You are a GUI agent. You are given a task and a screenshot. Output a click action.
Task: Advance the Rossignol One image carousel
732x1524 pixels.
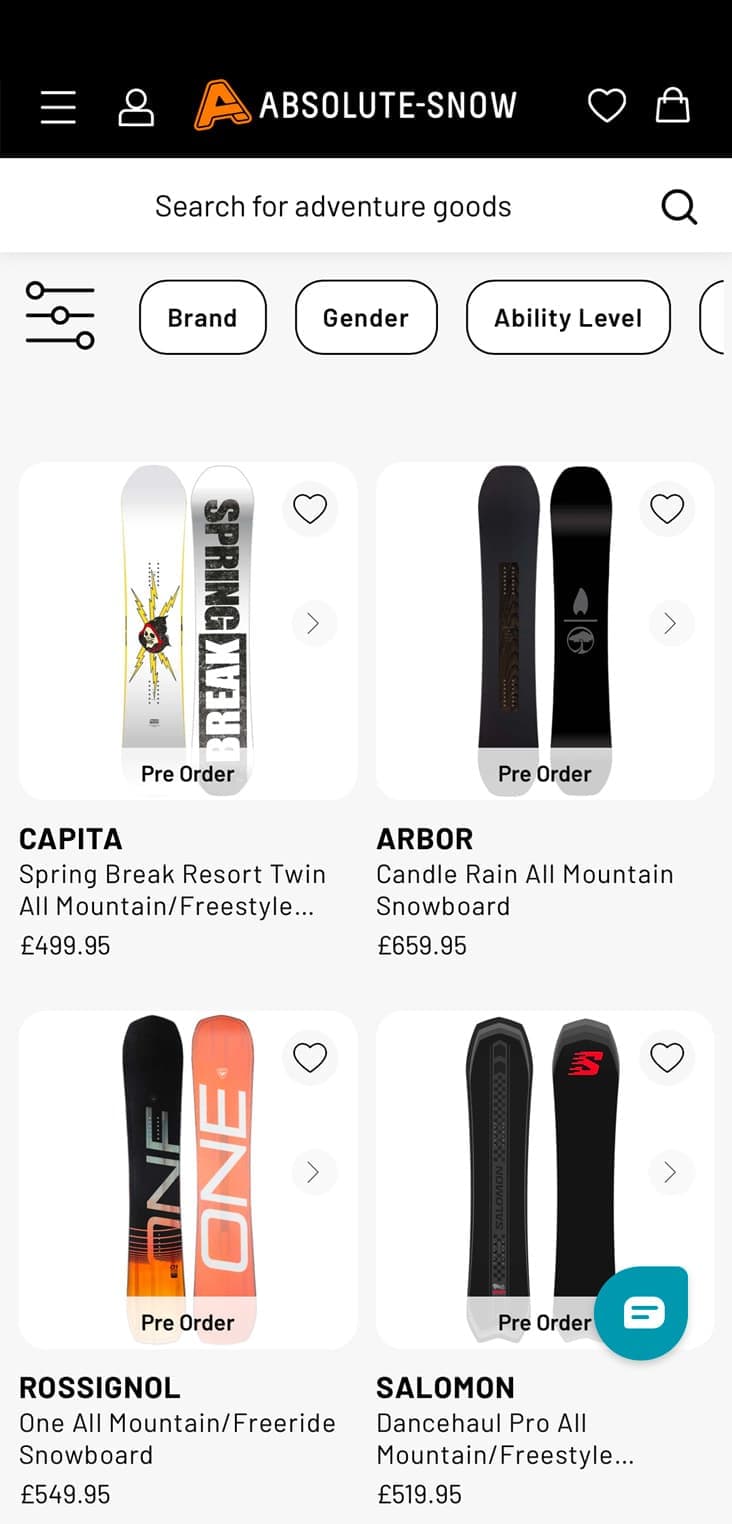coord(314,1172)
